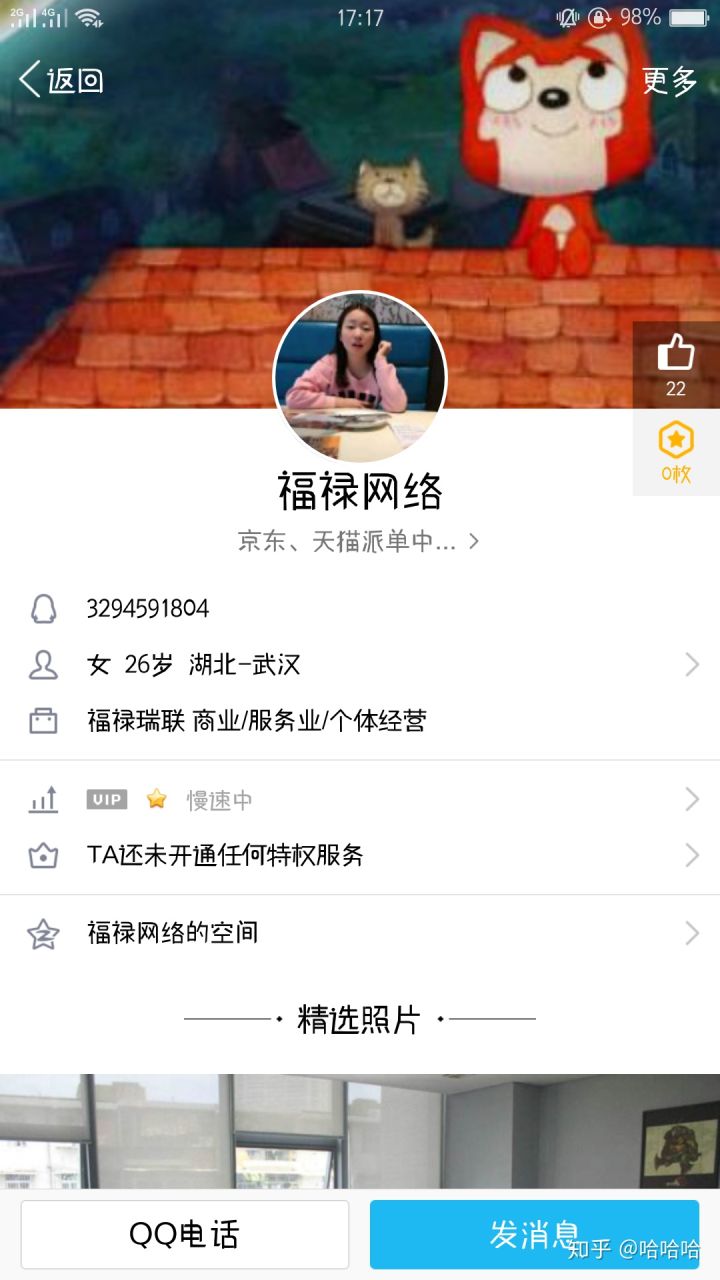Expand the 京东、天猫派单中 signature
The width and height of the screenshot is (720, 1280).
[360, 542]
